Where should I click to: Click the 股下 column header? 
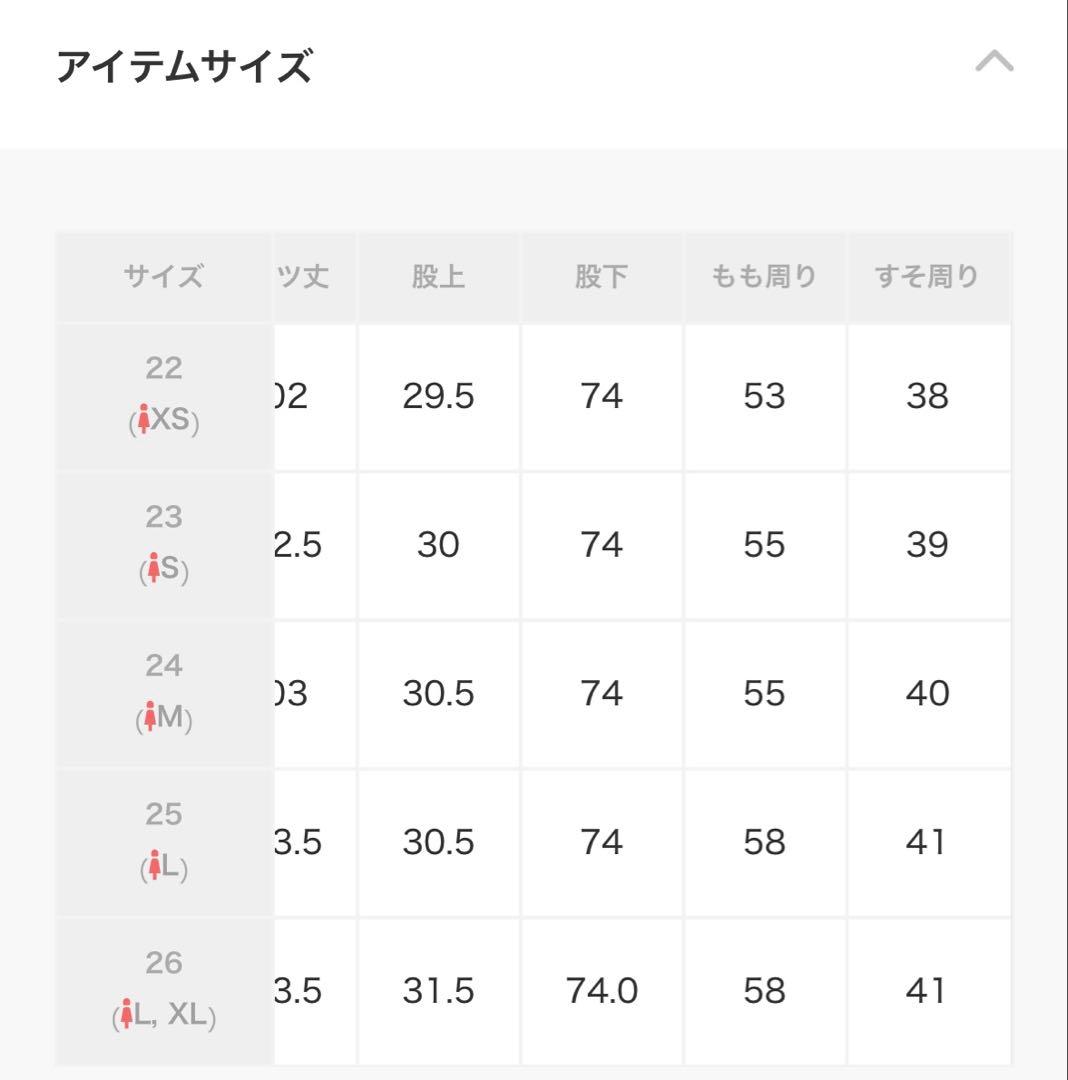point(601,277)
